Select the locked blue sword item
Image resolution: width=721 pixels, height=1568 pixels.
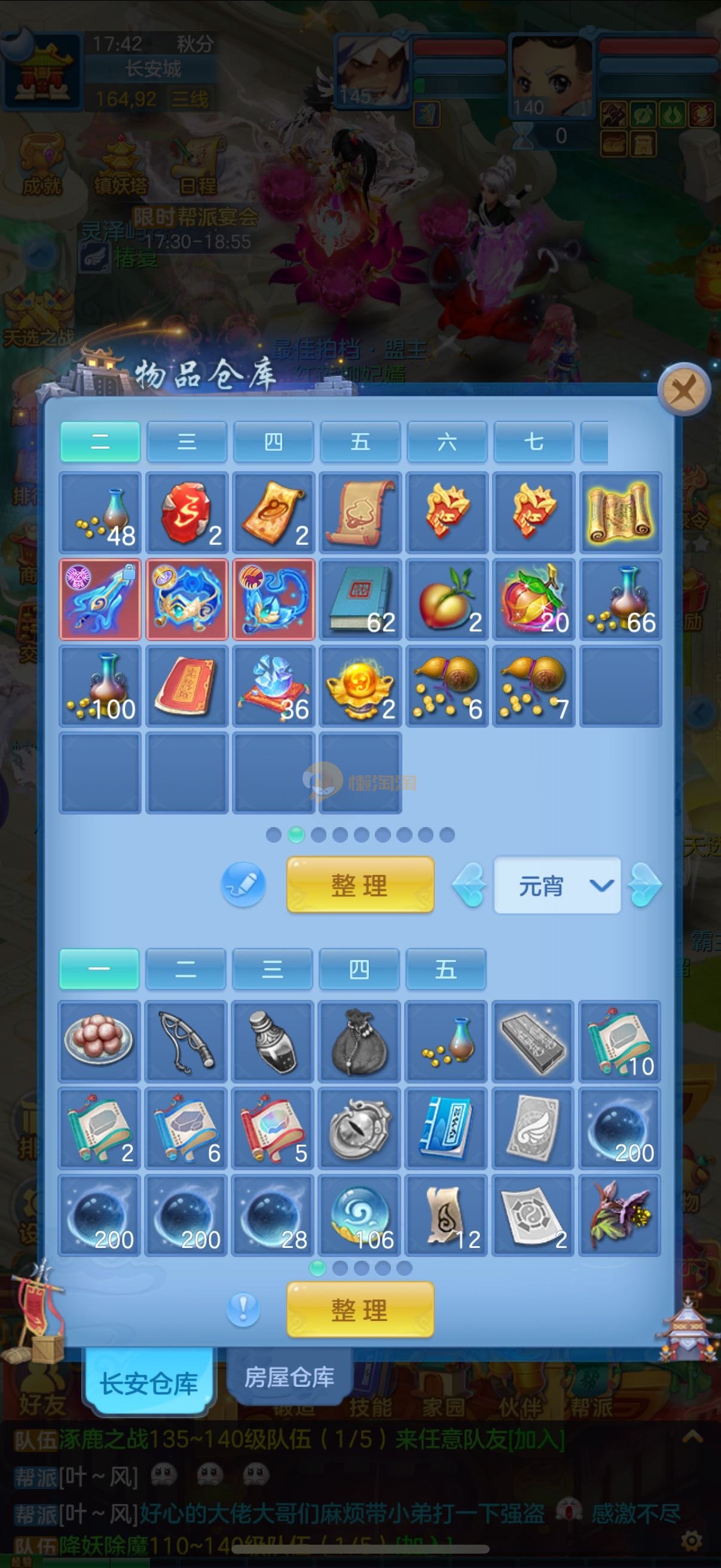[x=100, y=599]
